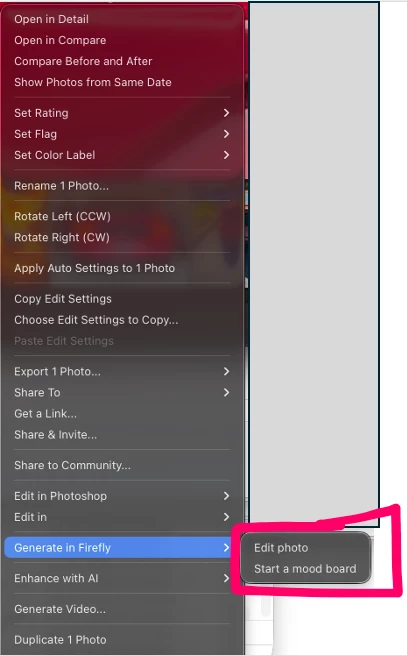The height and width of the screenshot is (656, 407).
Task: Apply Auto Settings to 1 Photo
Action: (x=121, y=268)
